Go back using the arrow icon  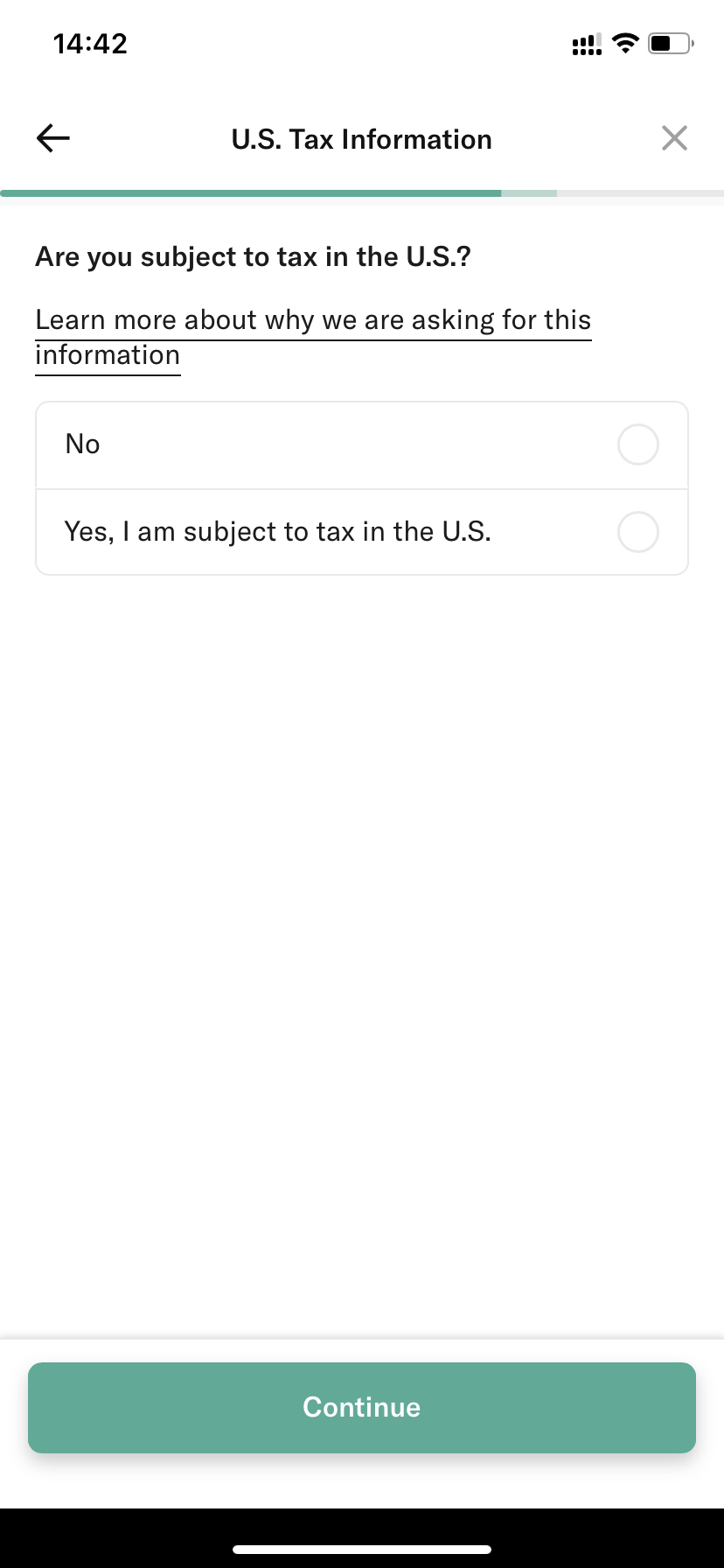(53, 138)
